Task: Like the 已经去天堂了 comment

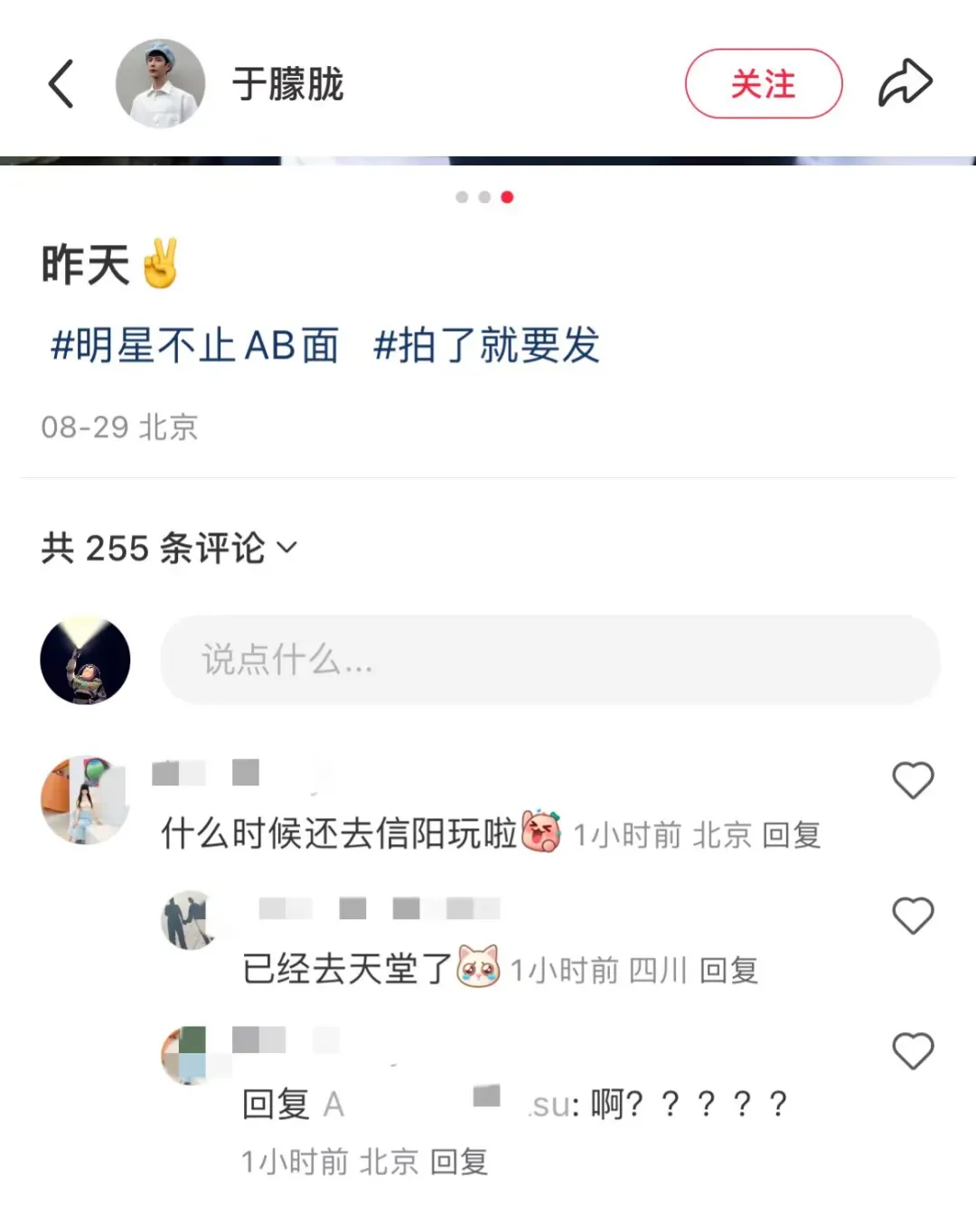Action: [x=913, y=916]
